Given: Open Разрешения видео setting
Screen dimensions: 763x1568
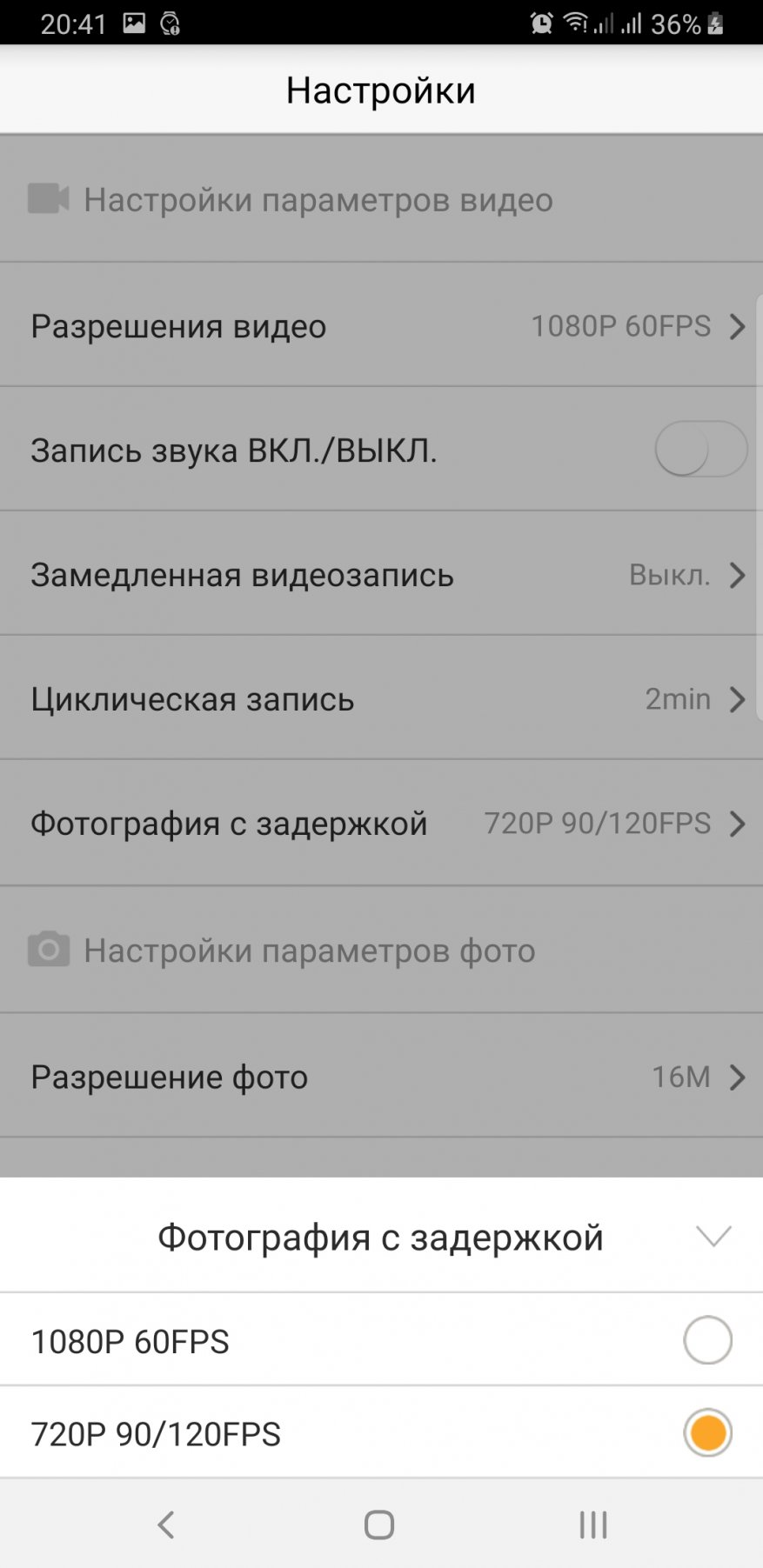Looking at the screenshot, I should tap(381, 326).
